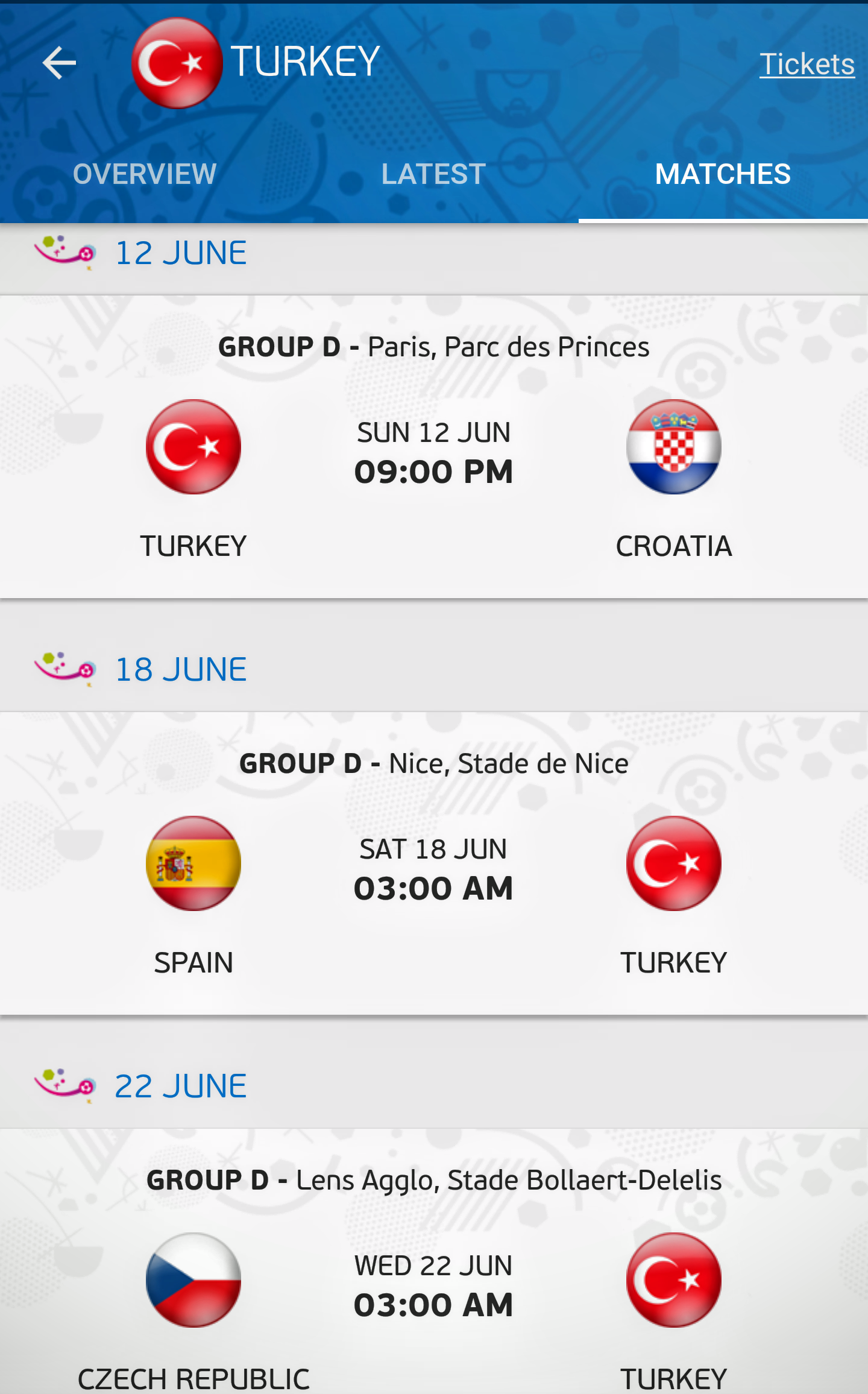Open the Tickets link

[807, 64]
